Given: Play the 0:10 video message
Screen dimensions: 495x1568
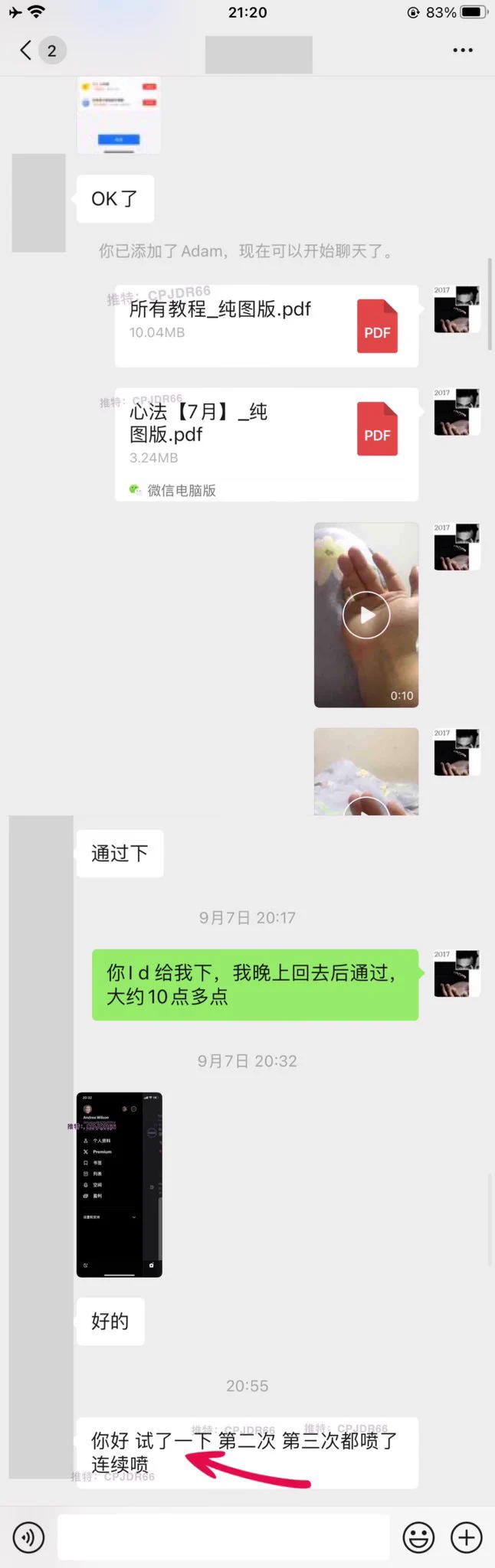Looking at the screenshot, I should [366, 615].
